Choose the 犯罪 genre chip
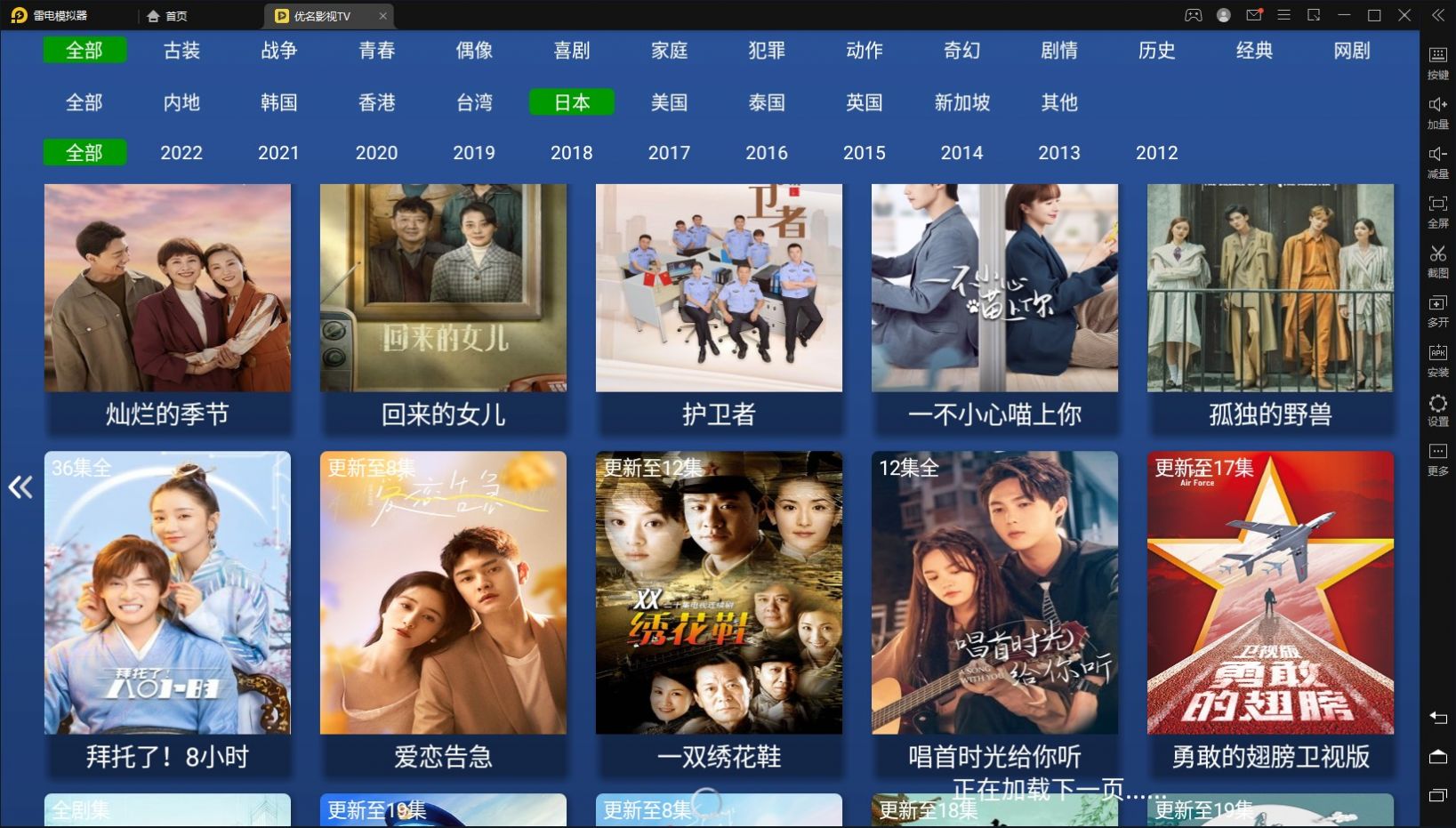 point(766,51)
